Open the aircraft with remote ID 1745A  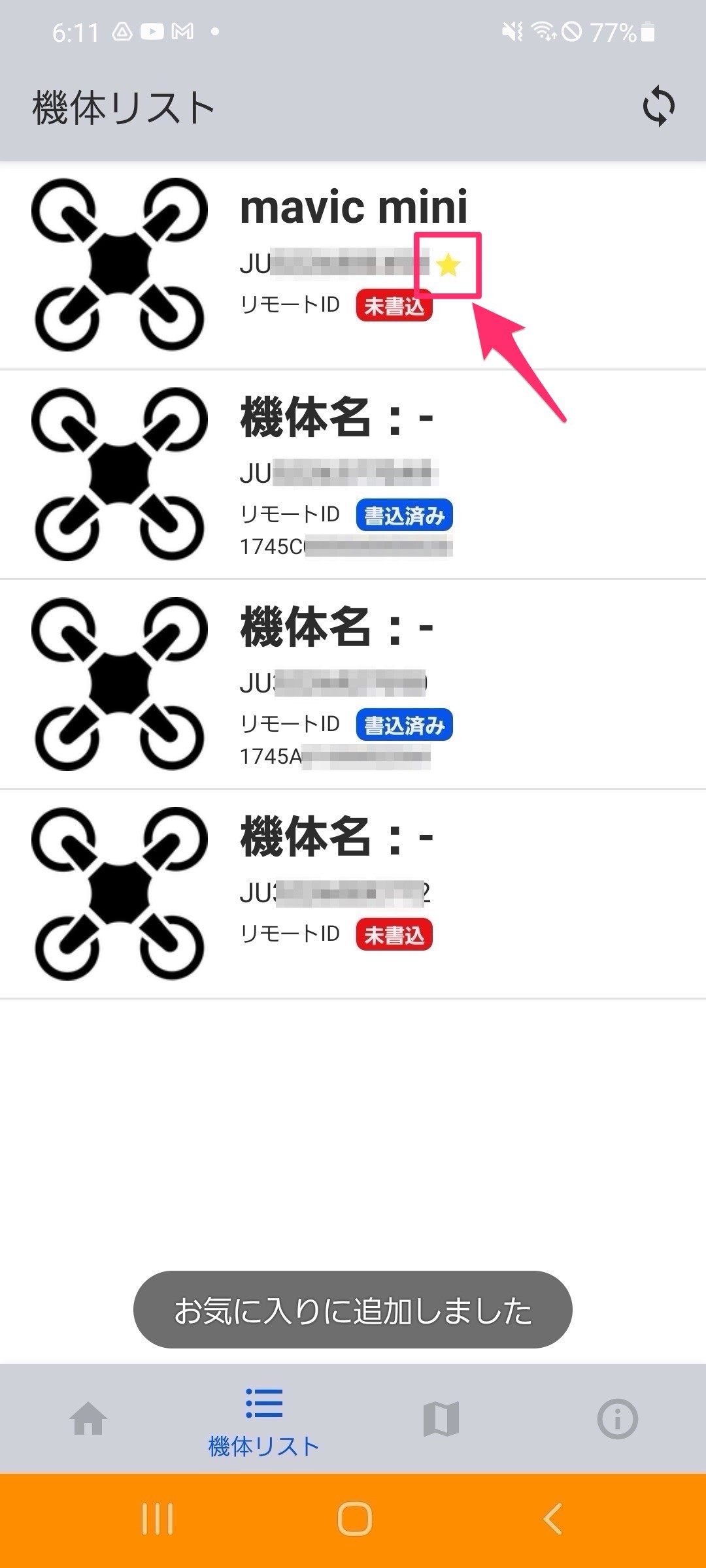[x=353, y=684]
